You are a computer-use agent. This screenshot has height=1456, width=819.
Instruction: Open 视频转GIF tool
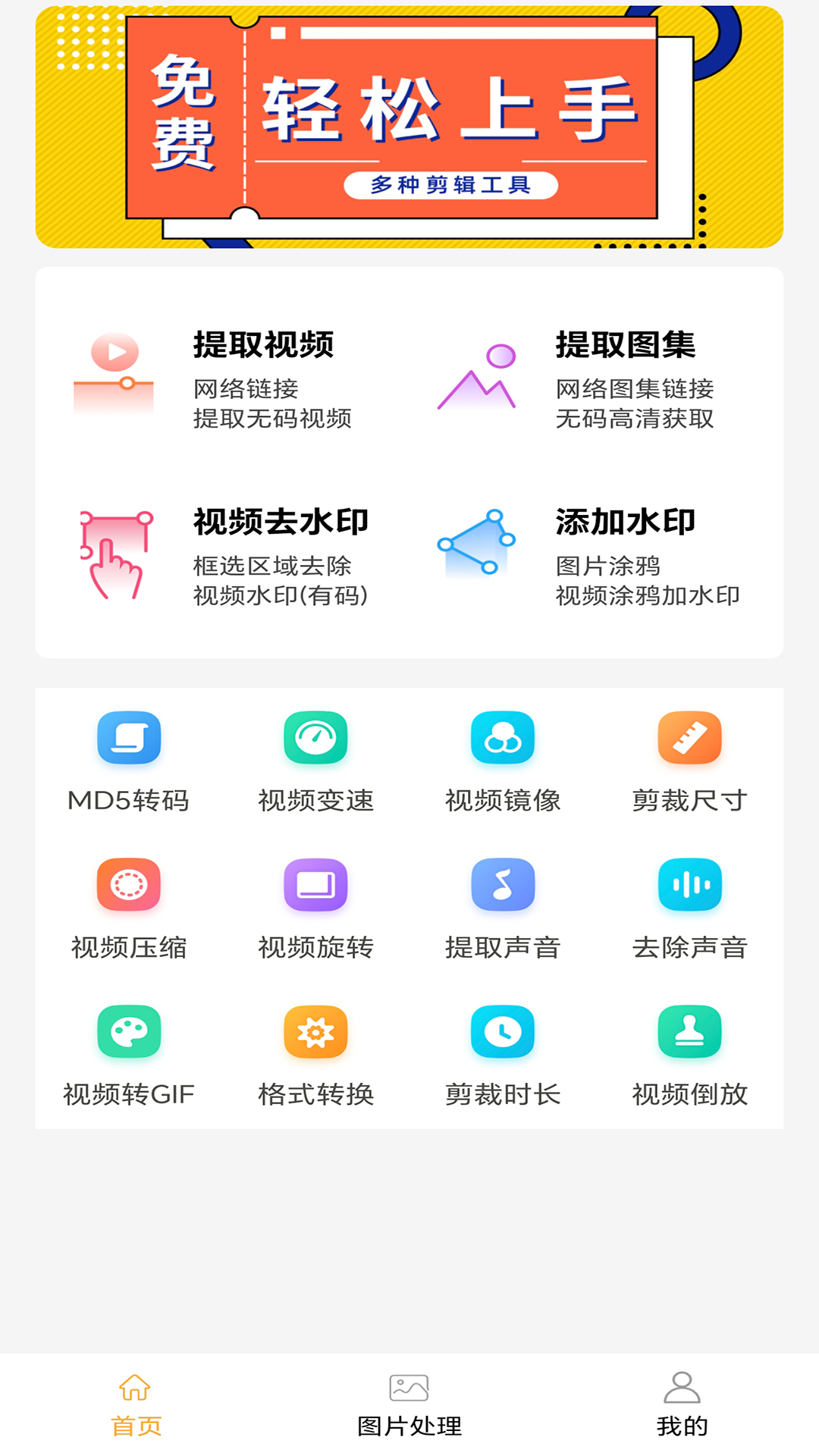coord(129,1056)
